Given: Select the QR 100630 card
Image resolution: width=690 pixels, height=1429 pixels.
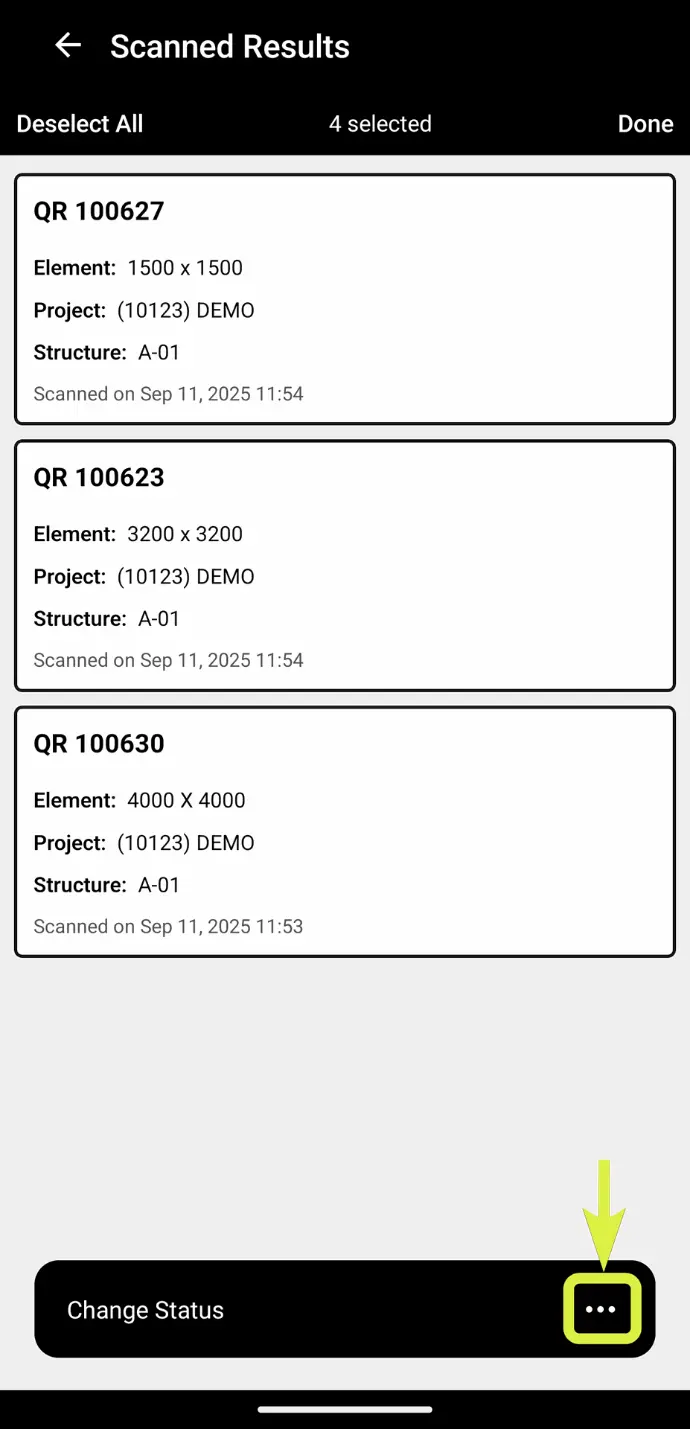Looking at the screenshot, I should click(344, 831).
